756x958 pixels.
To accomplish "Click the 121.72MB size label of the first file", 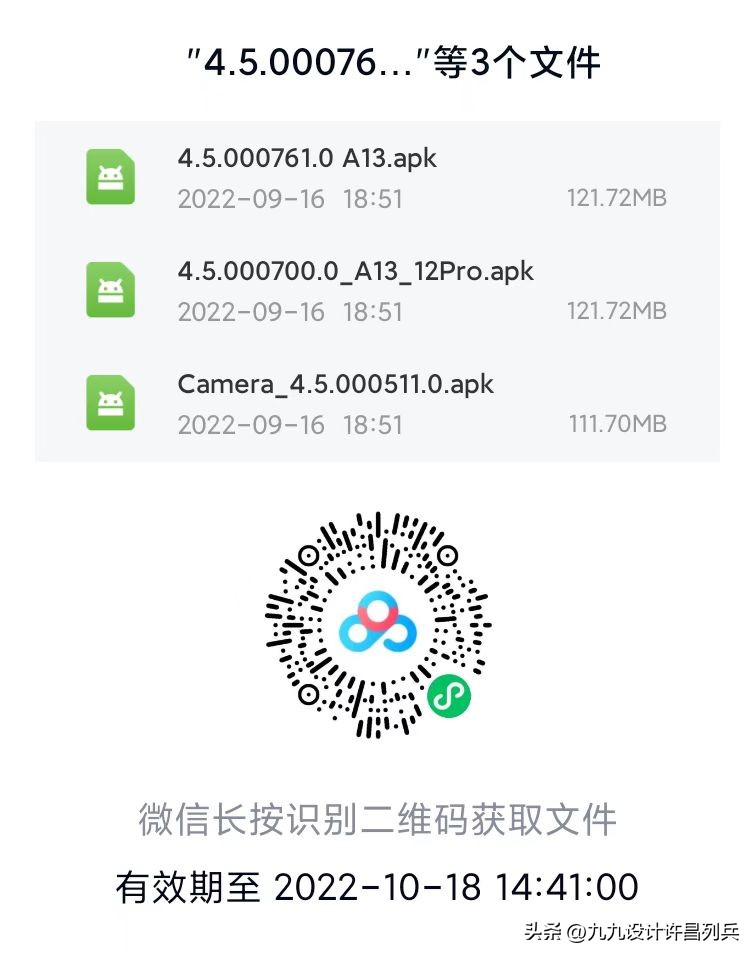I will tap(618, 199).
